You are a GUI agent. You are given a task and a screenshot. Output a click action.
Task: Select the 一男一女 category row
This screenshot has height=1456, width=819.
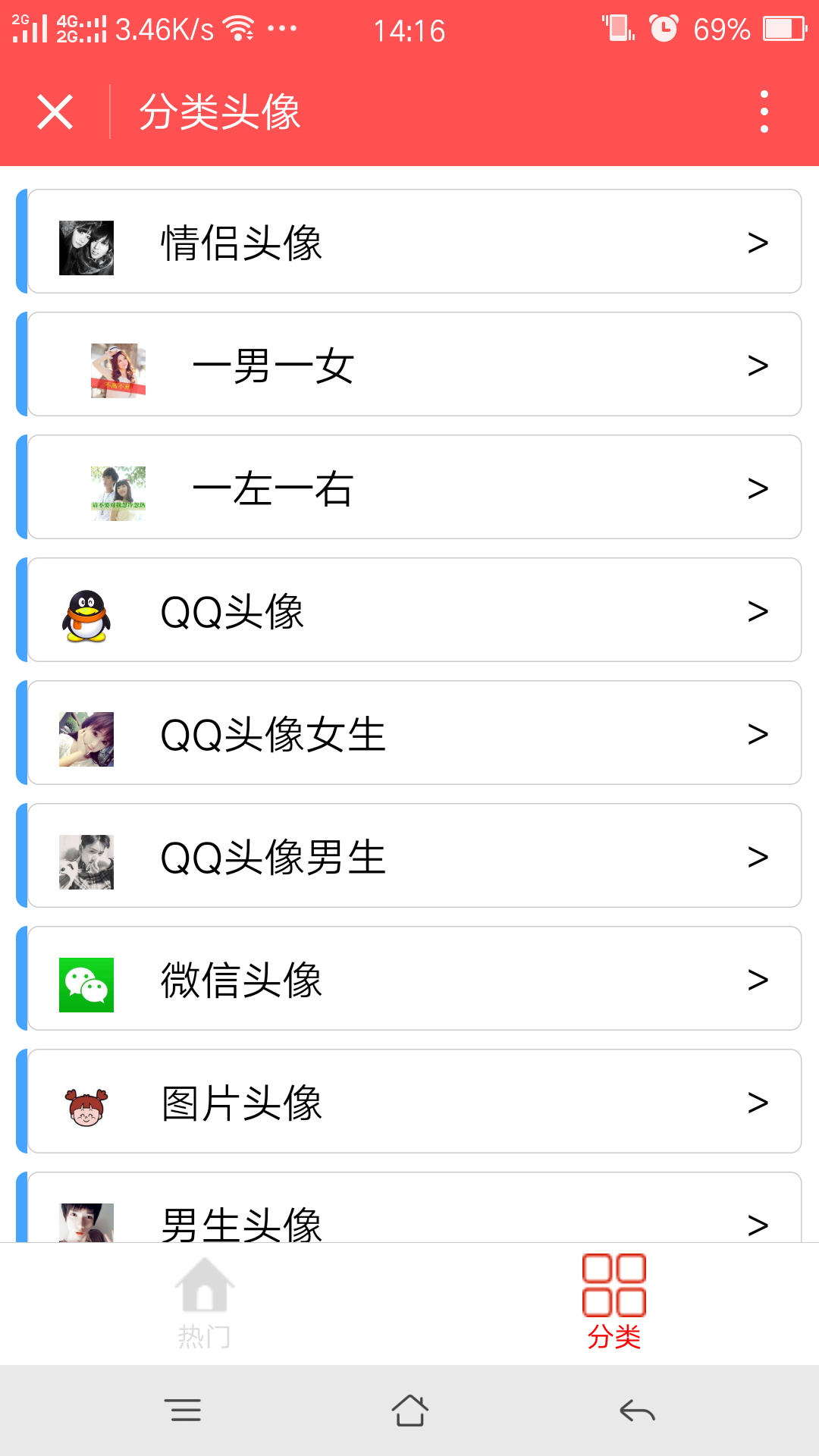click(409, 364)
